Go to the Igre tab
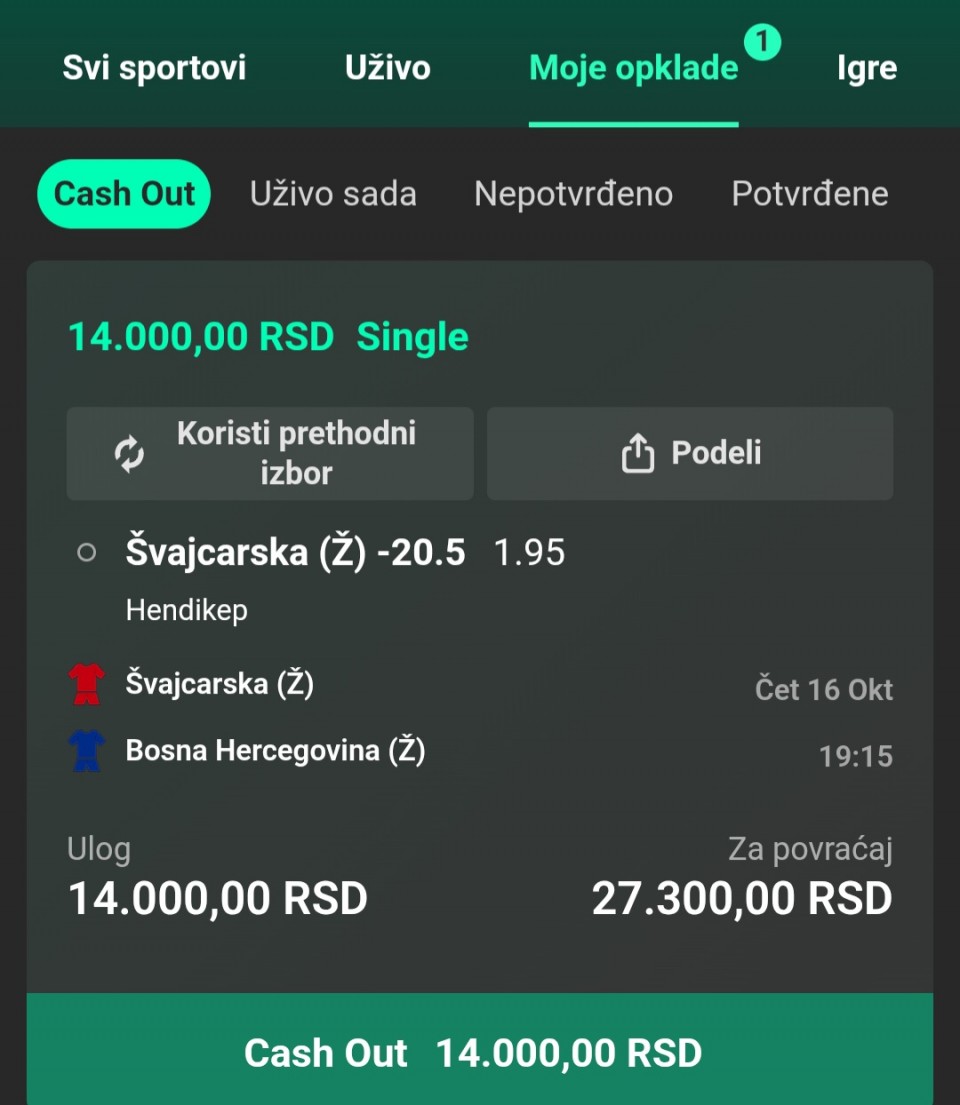Screen dimensions: 960x1105 [866, 68]
